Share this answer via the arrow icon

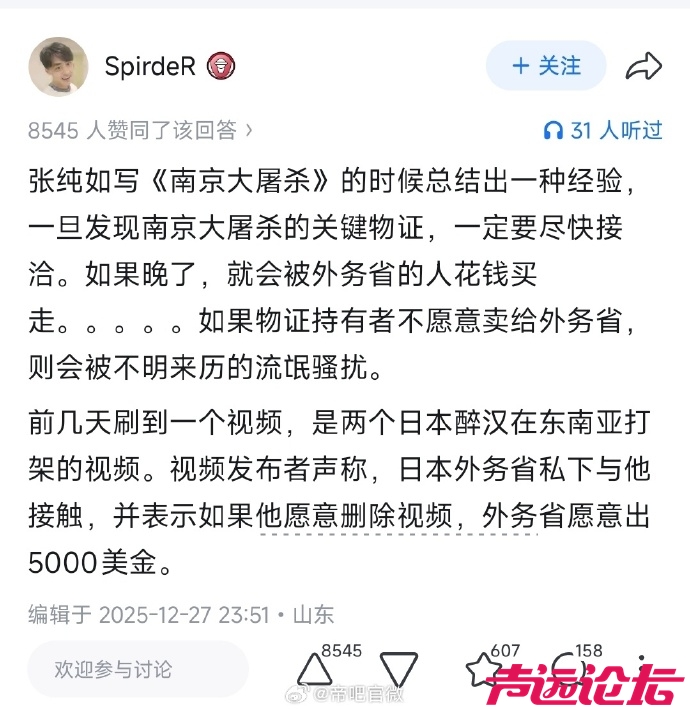click(644, 67)
